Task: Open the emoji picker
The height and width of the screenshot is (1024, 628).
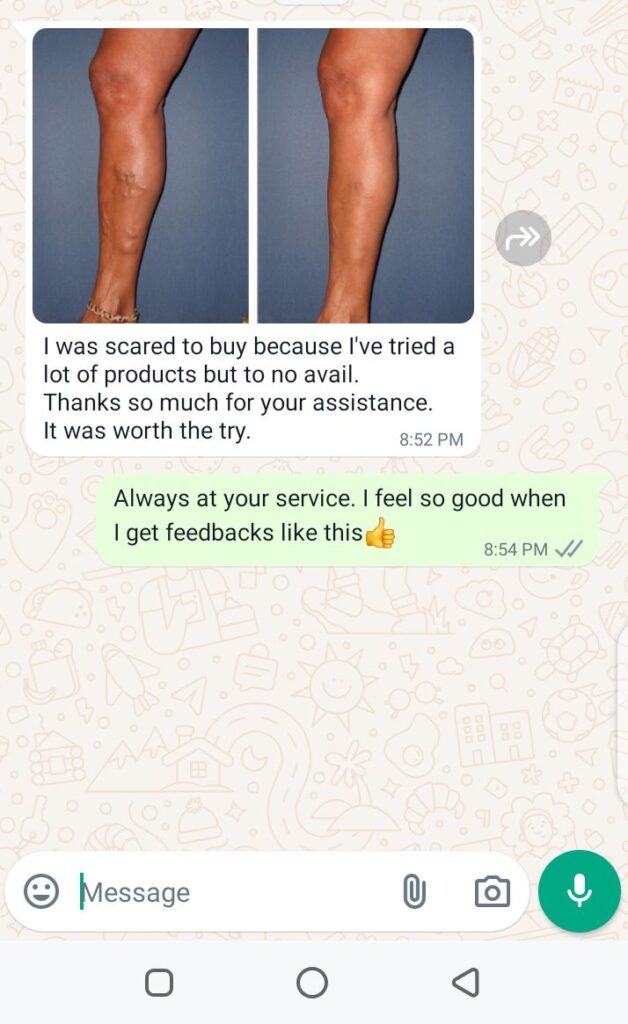Action: (41, 891)
